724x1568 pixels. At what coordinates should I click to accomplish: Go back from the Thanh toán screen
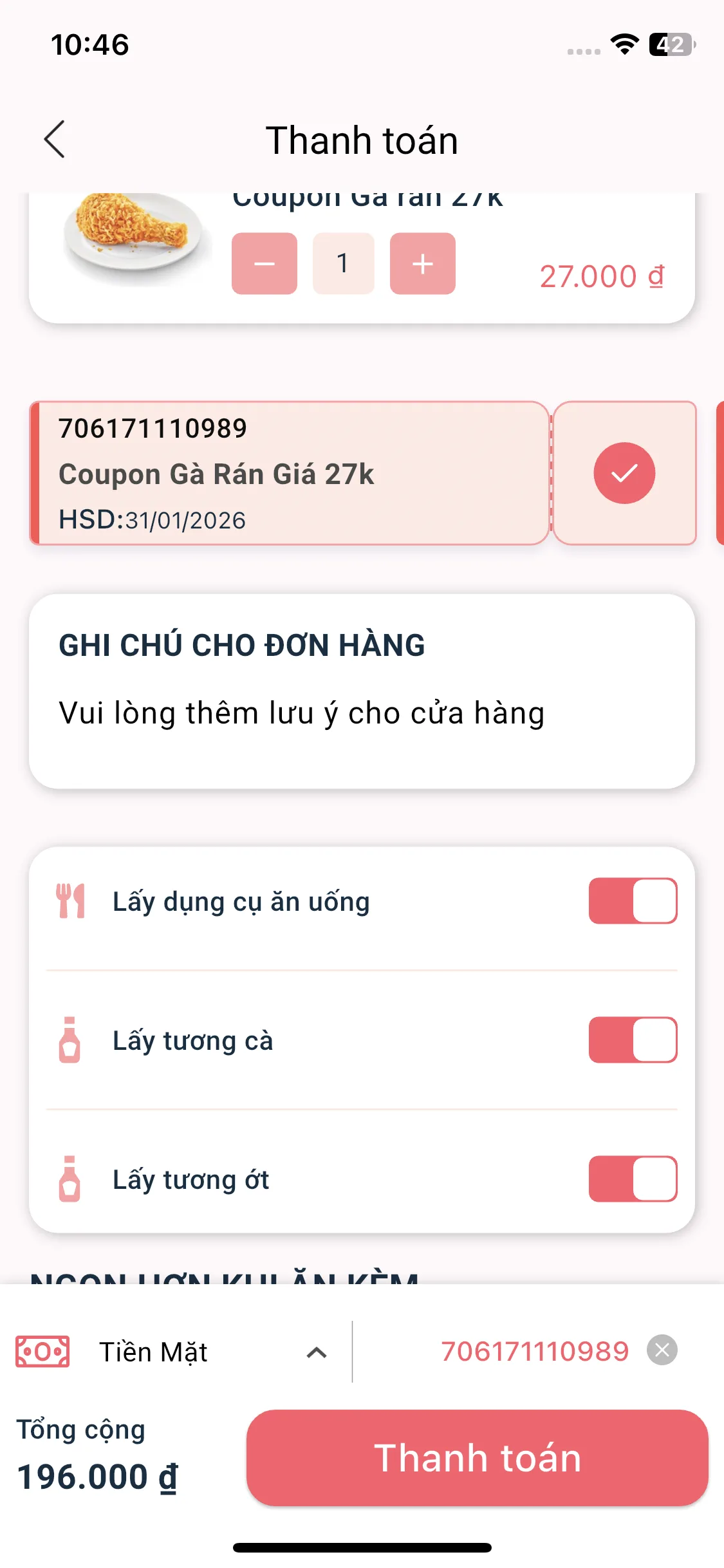pos(55,139)
